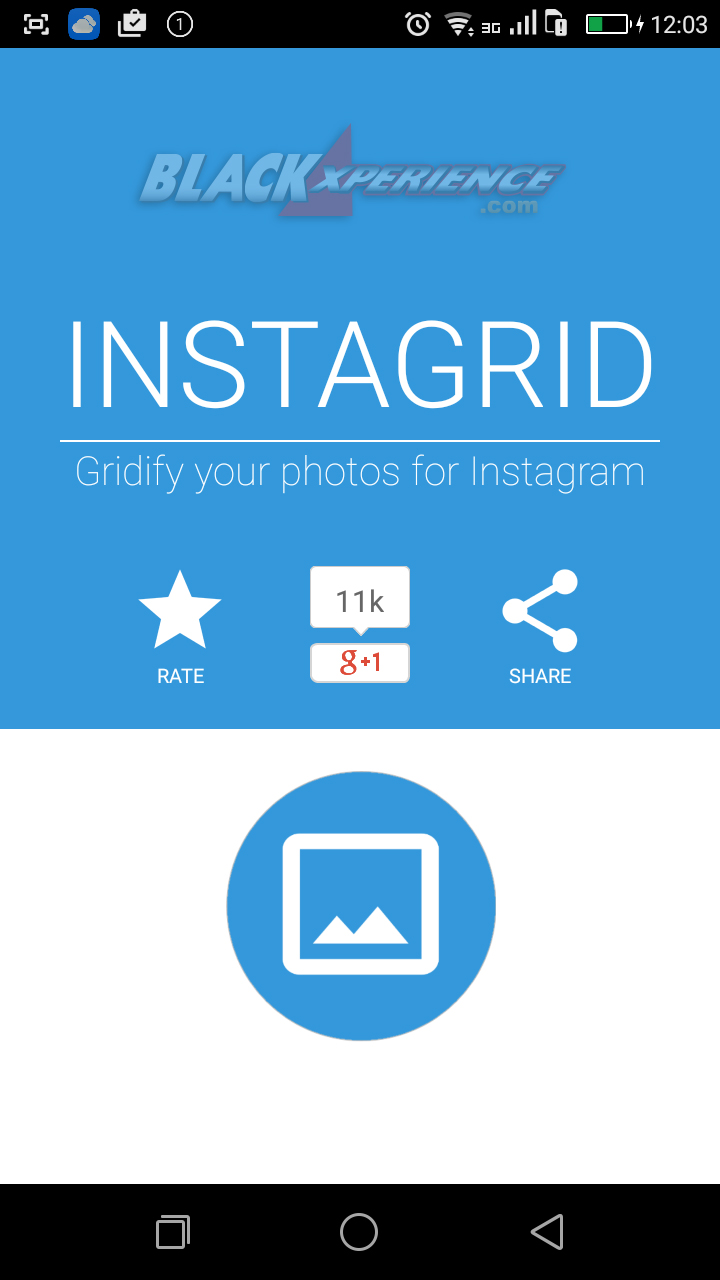
Task: Go back using the navigation bar
Action: [547, 1232]
